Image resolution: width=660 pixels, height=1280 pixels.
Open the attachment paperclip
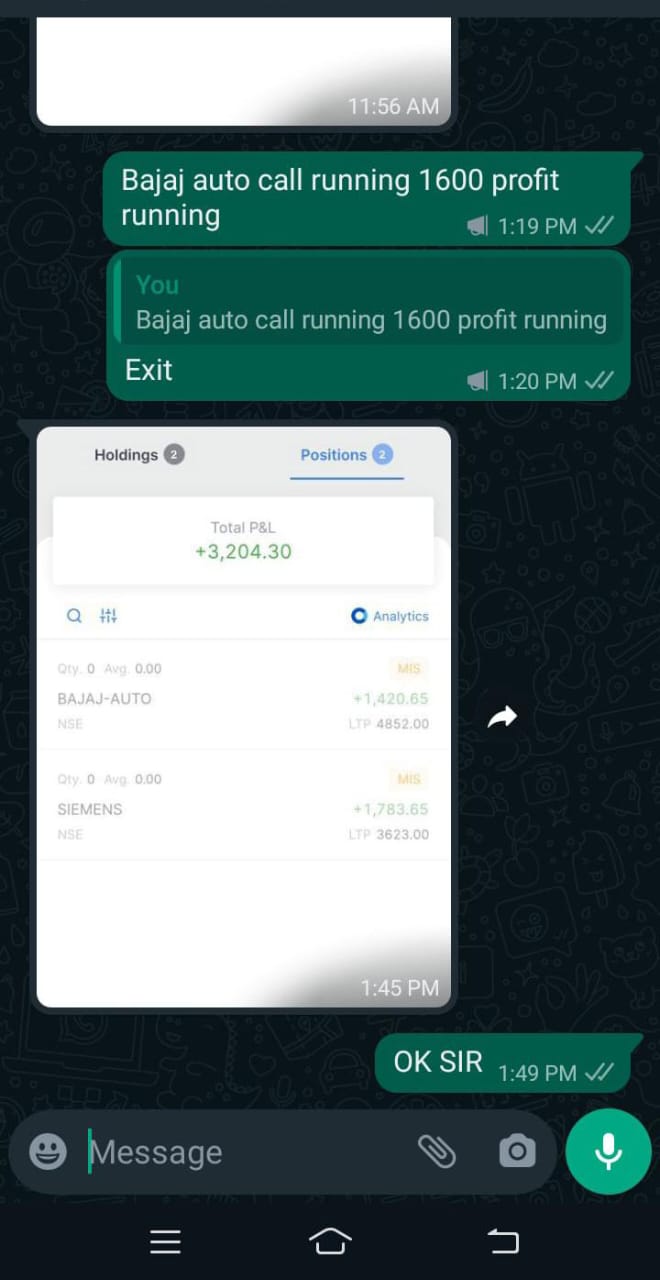tap(436, 1152)
